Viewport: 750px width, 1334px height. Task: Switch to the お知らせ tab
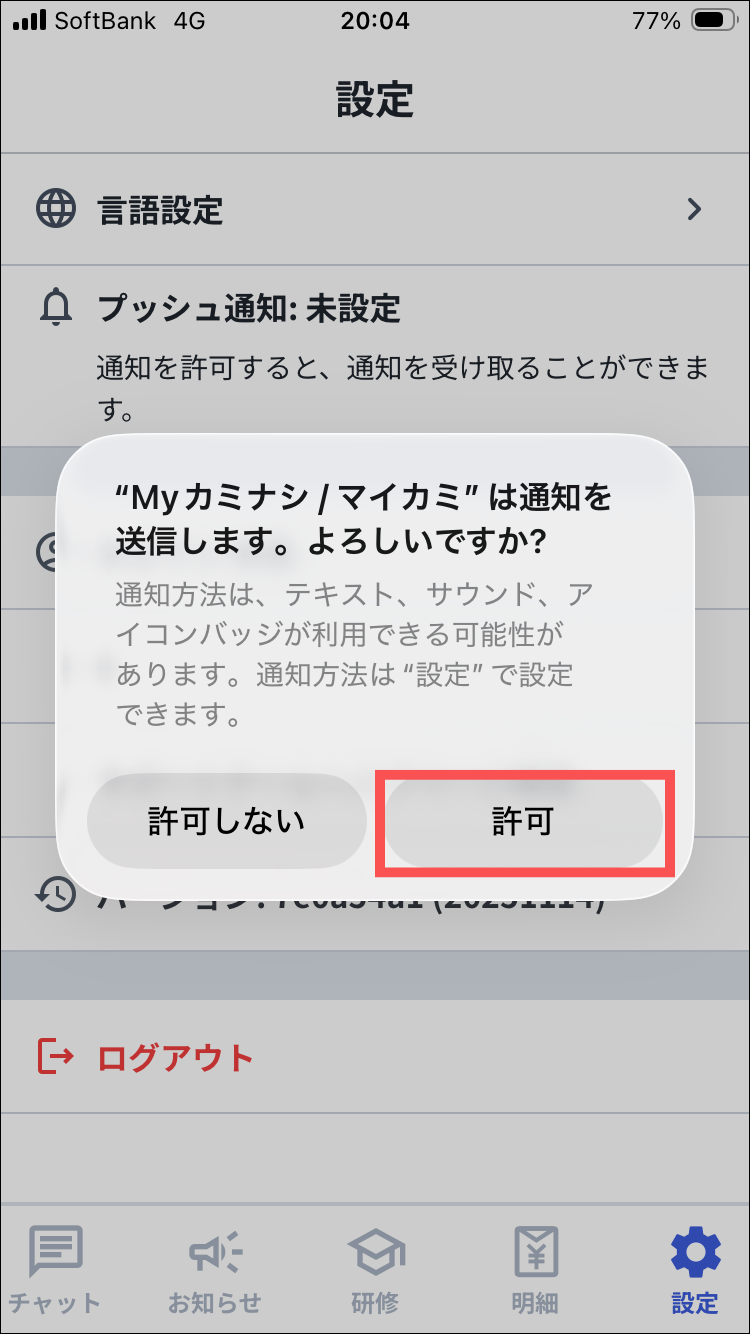point(214,1269)
